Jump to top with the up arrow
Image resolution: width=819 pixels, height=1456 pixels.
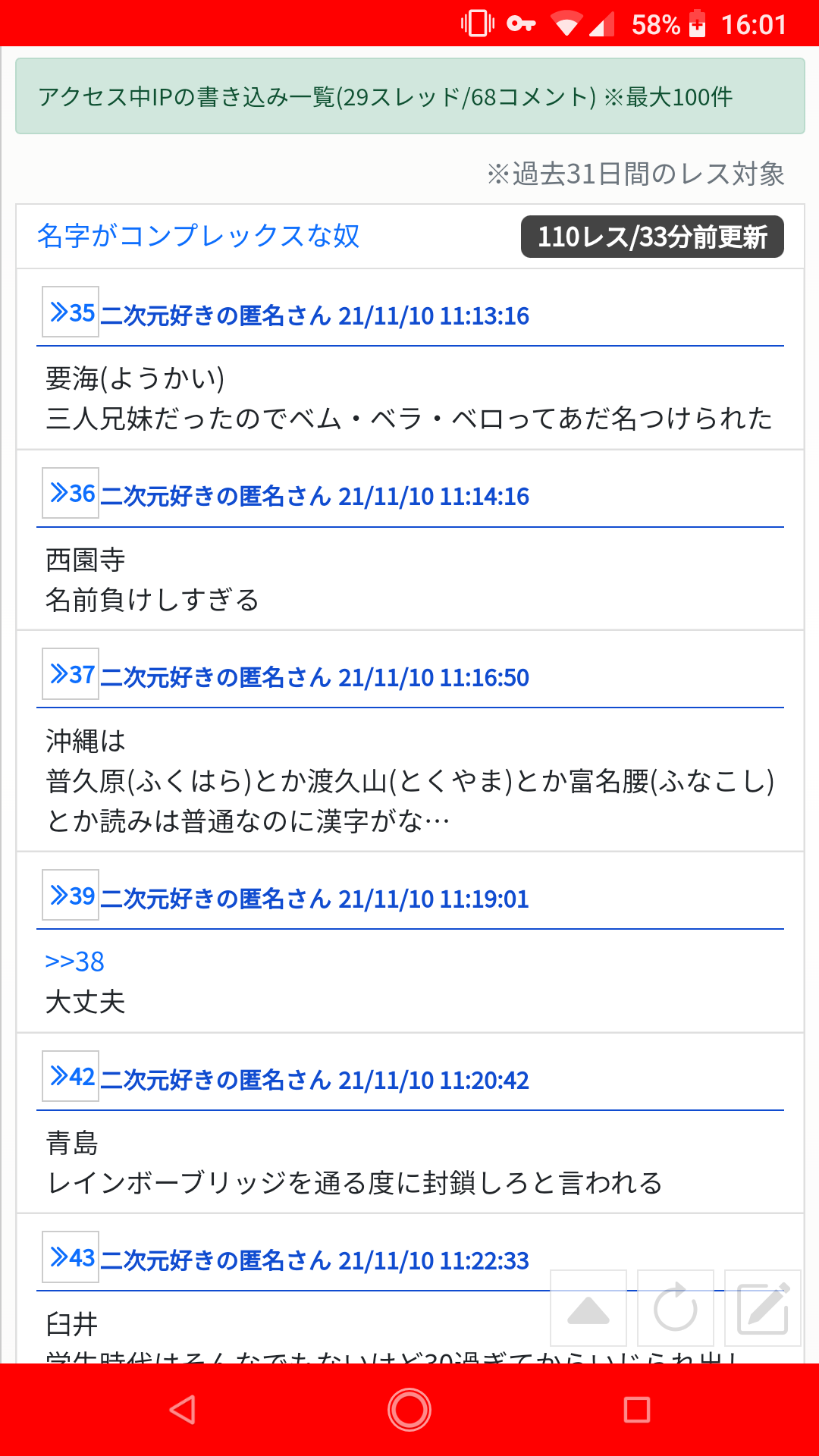coord(588,1308)
